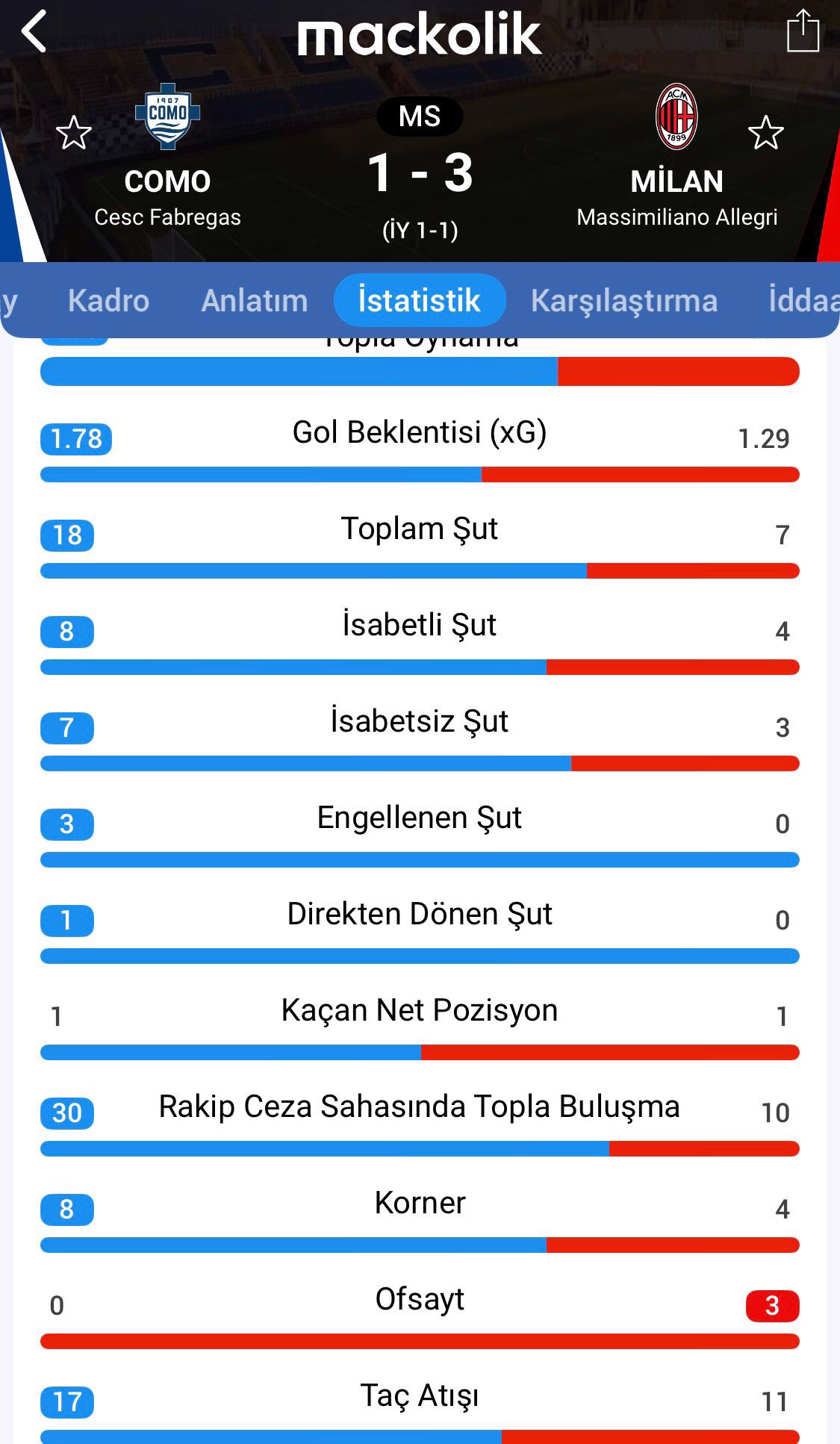Open the Como team logo

coord(167,116)
